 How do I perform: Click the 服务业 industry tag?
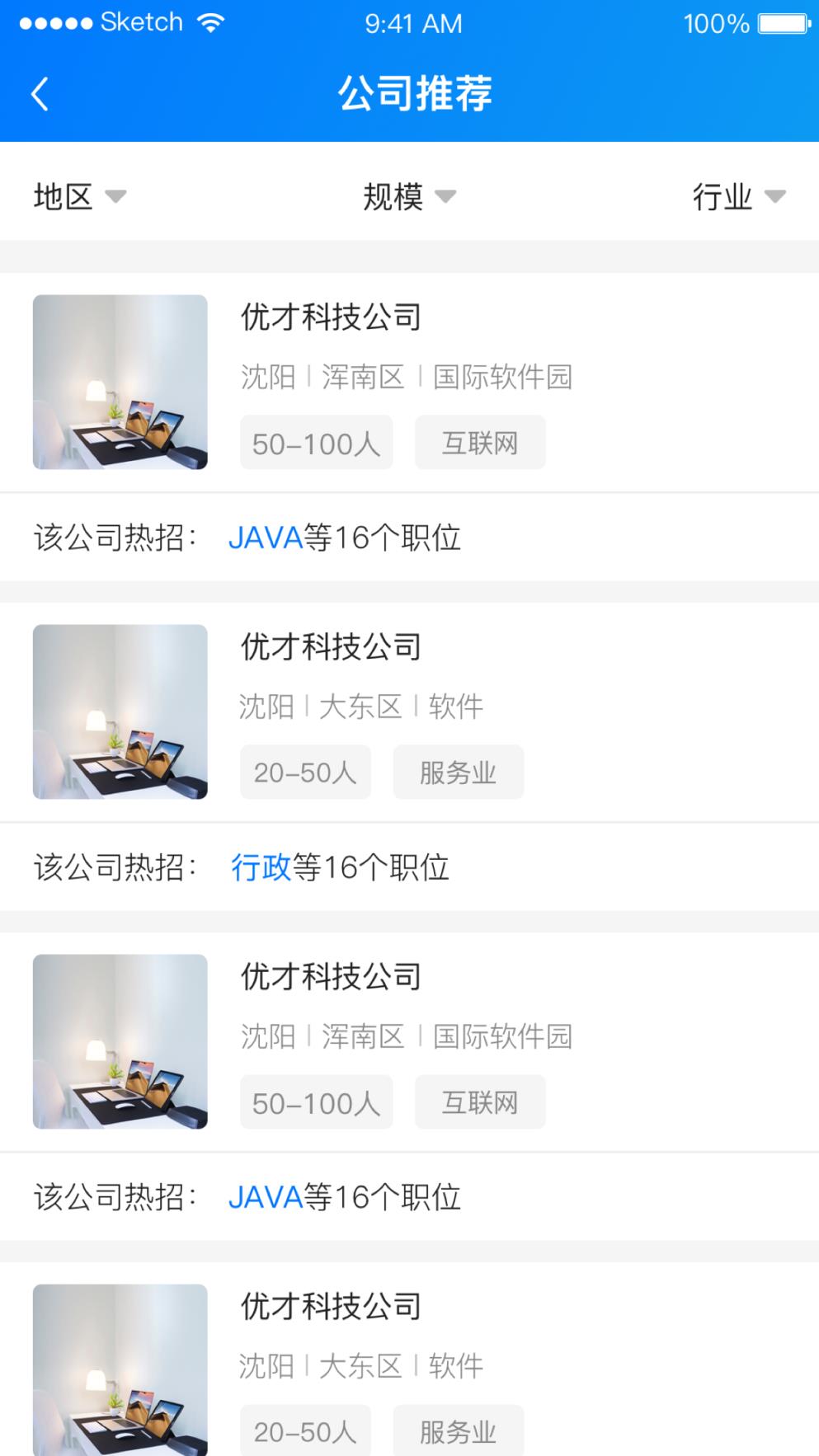point(459,772)
